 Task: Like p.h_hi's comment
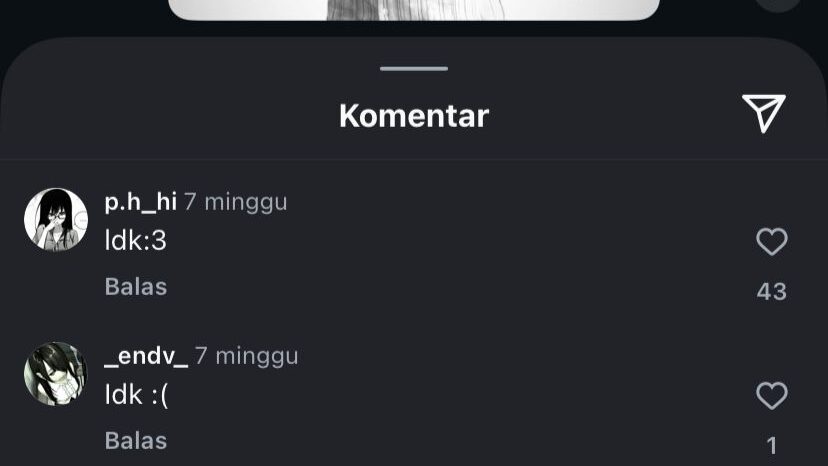point(771,242)
